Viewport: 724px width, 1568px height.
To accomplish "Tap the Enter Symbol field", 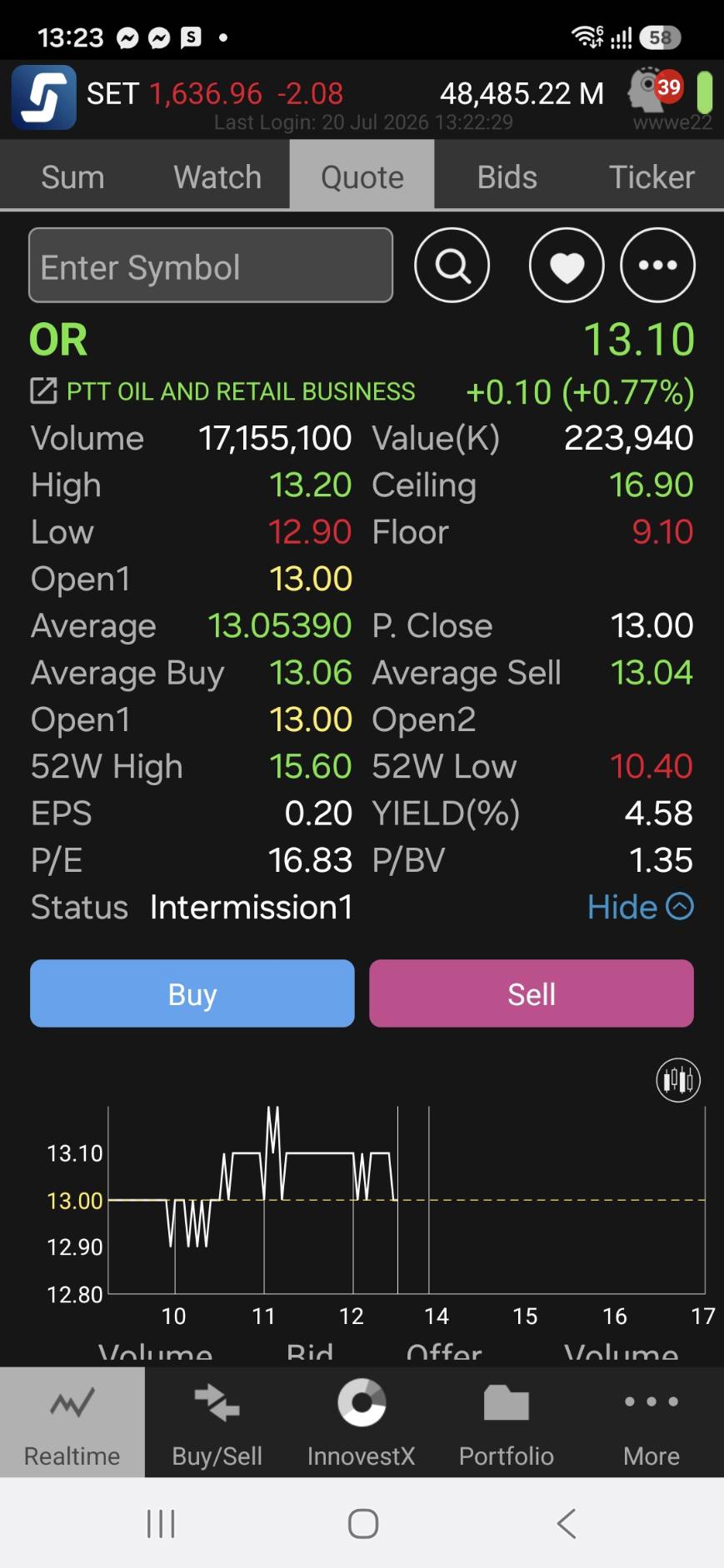I will [x=211, y=266].
